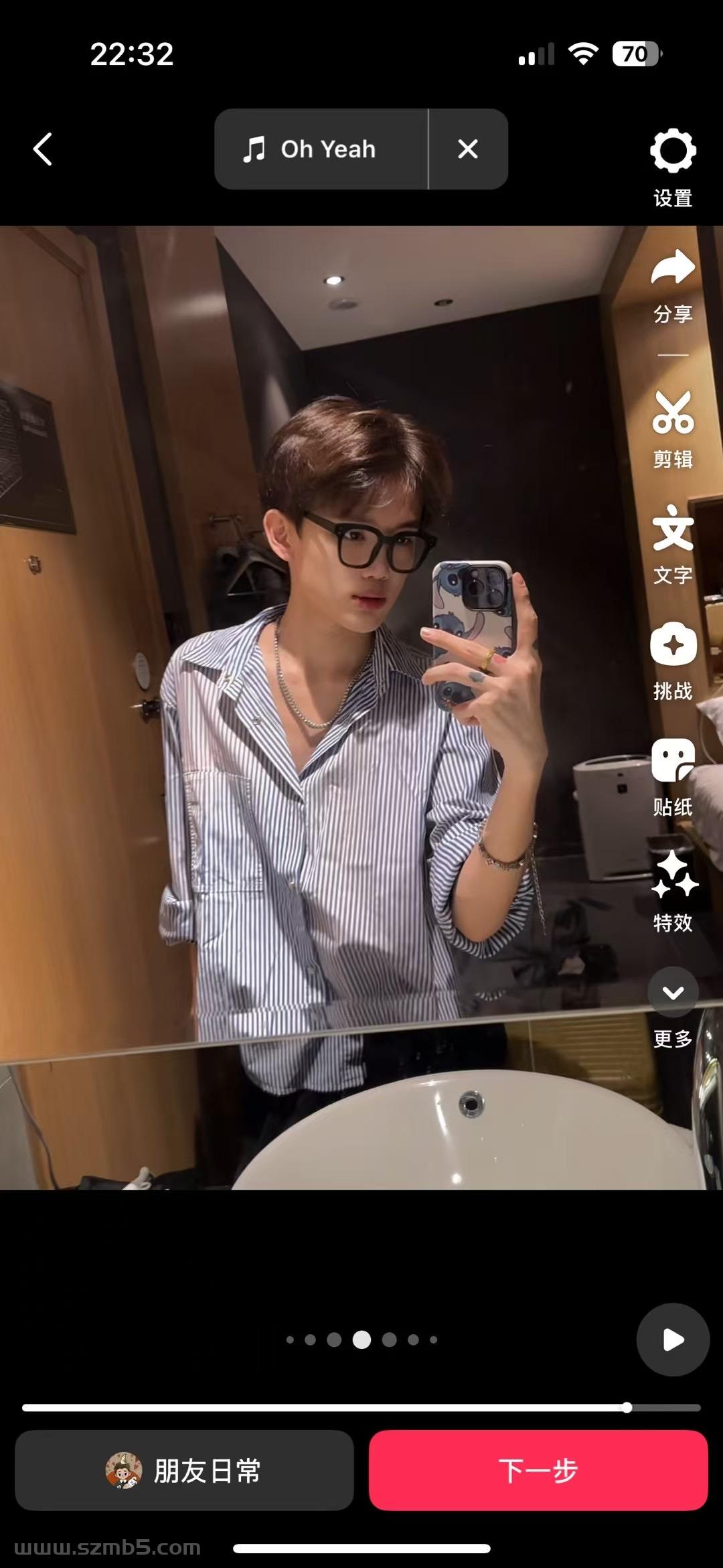This screenshot has height=1568, width=723.
Task: Add text with the 文字 tool
Action: point(673,544)
